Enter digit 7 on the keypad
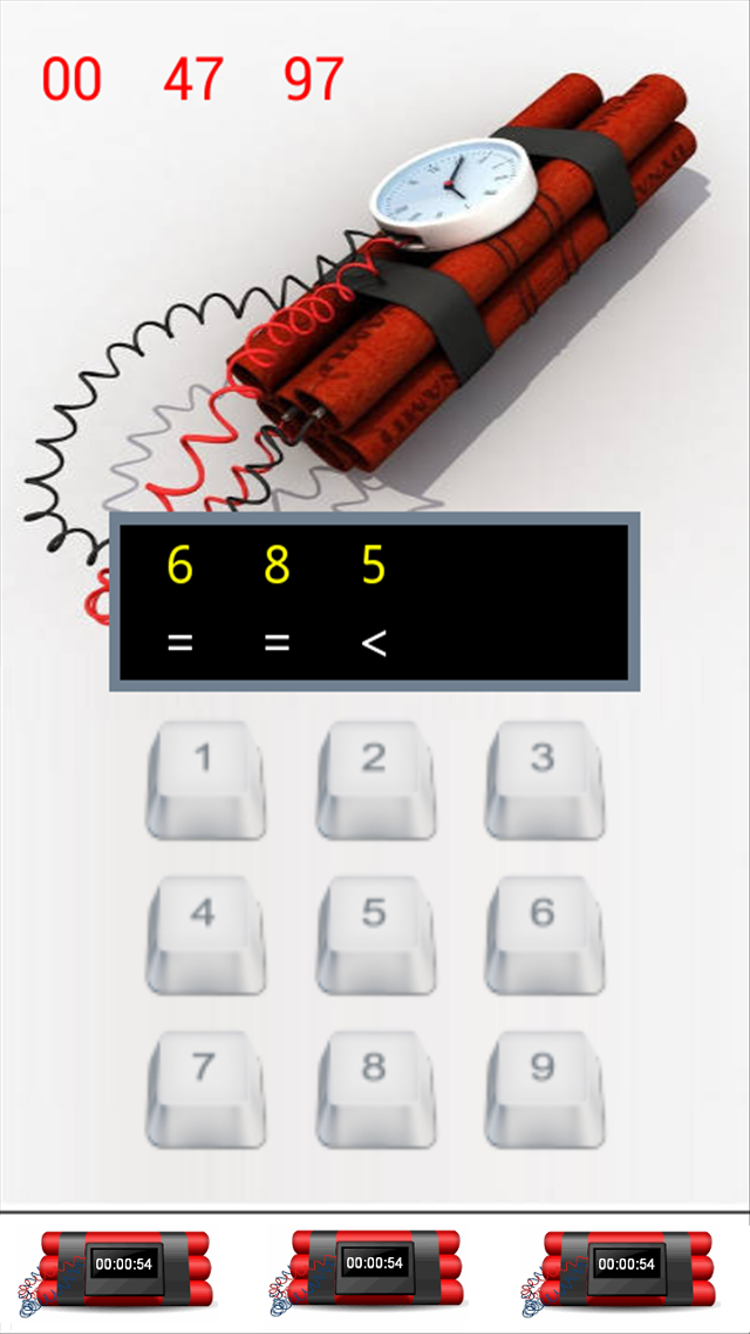 click(205, 1088)
